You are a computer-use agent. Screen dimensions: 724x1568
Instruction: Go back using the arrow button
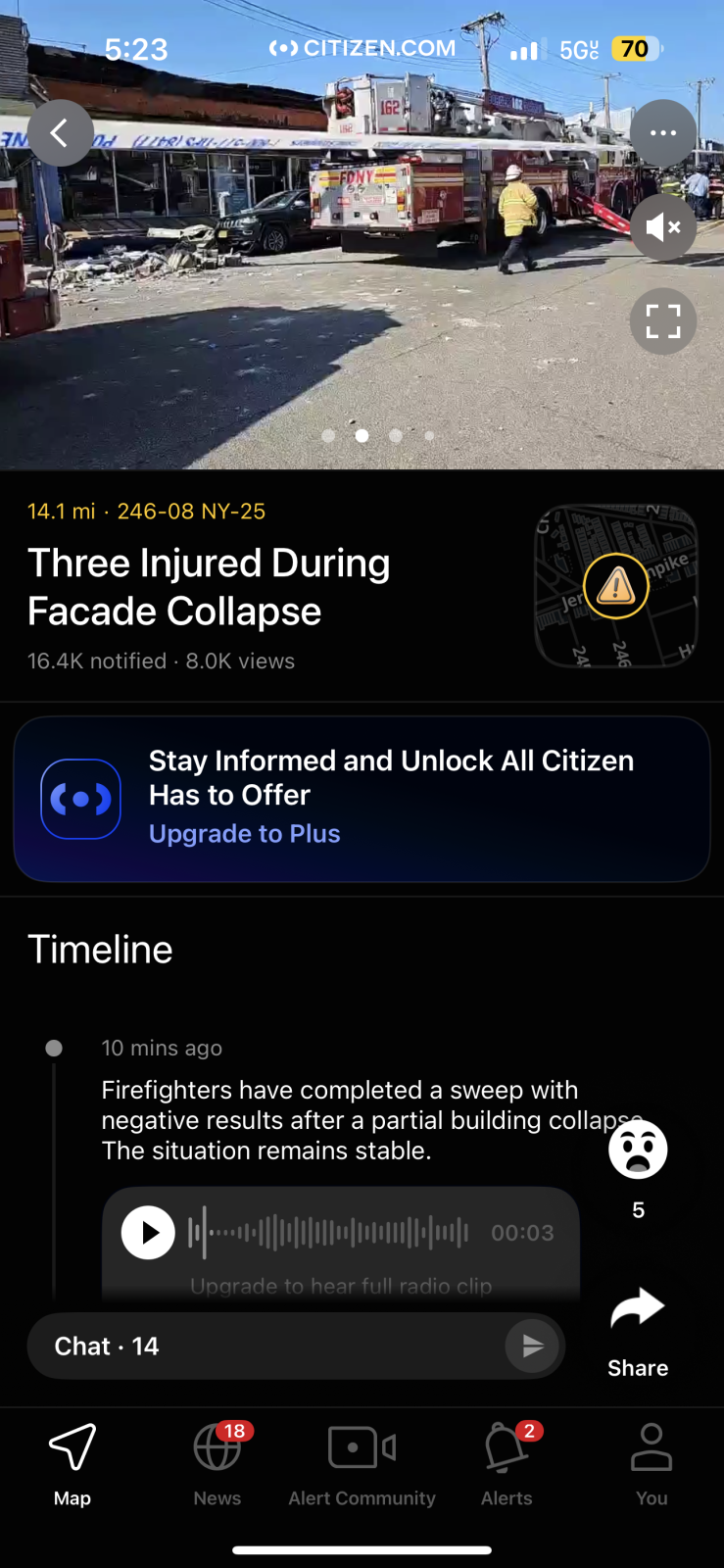click(61, 133)
